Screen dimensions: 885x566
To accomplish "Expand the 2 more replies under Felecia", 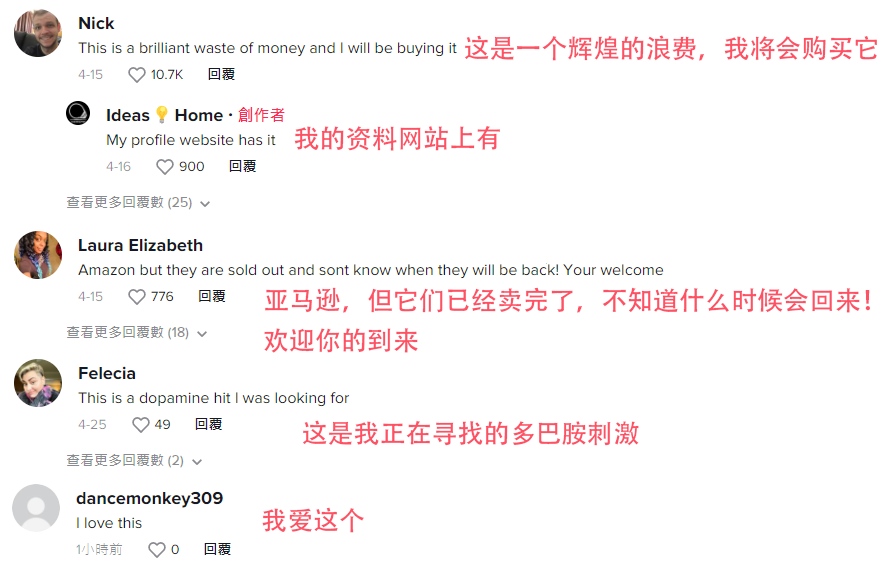I will point(134,461).
